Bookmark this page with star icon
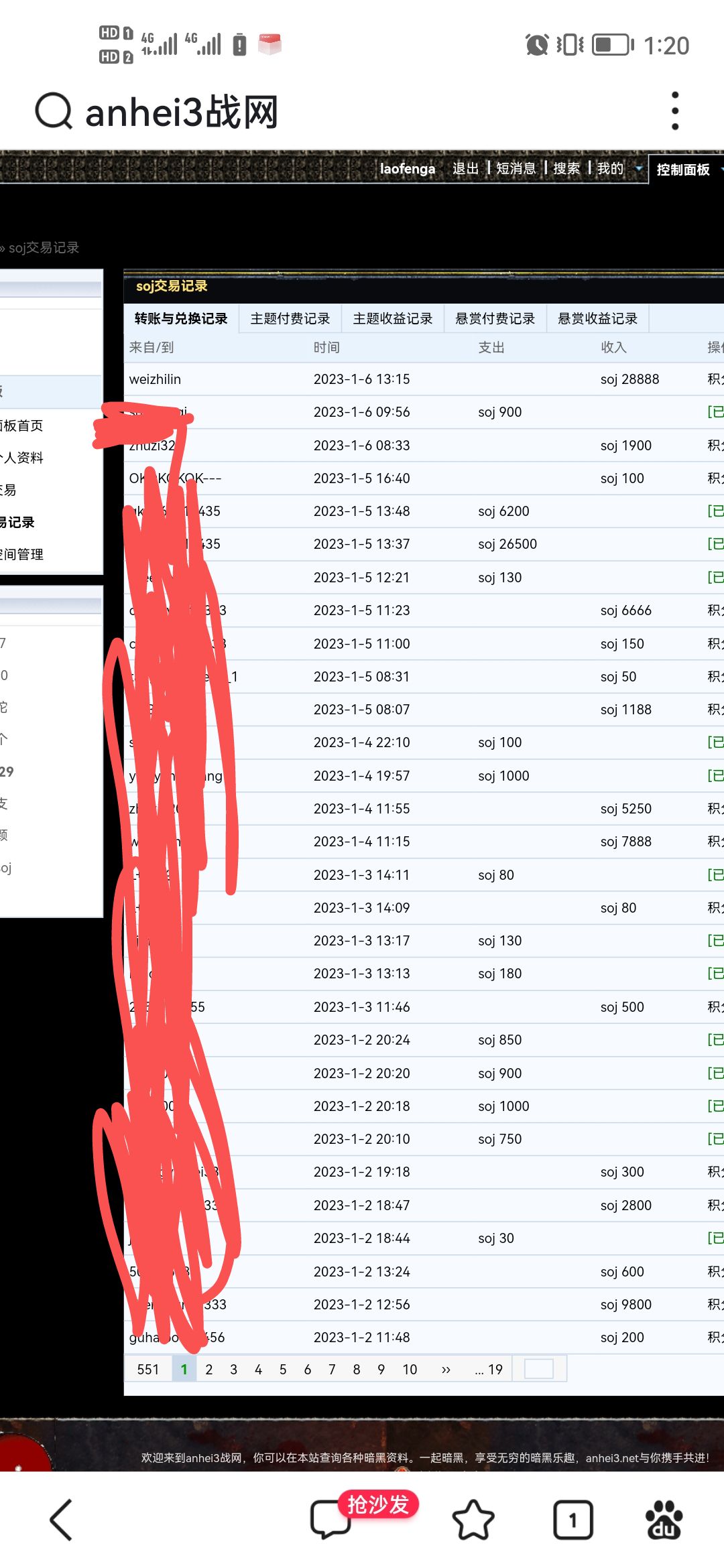Viewport: 724px width, 1568px height. (473, 1520)
